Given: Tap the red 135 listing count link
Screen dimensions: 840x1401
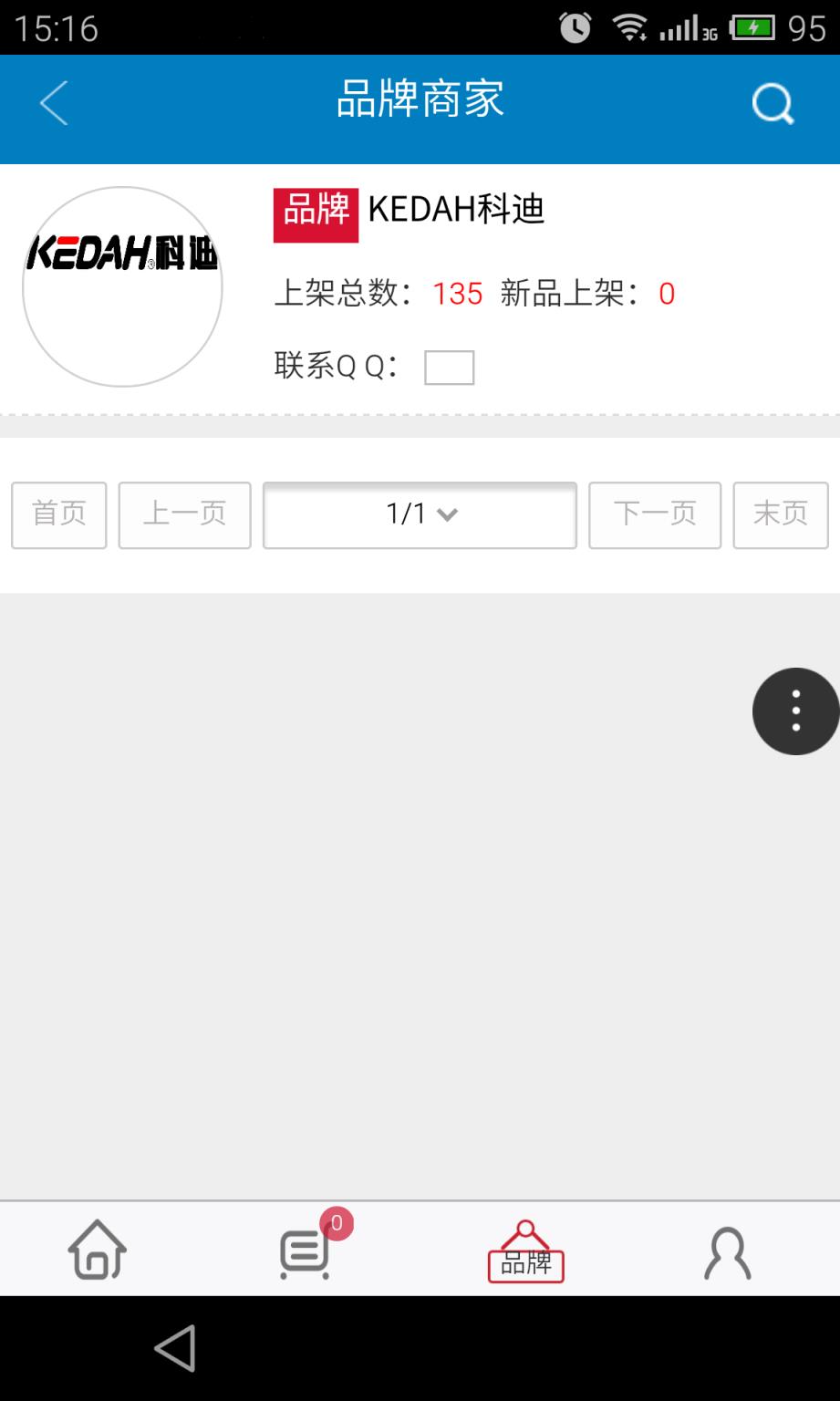Looking at the screenshot, I should [x=456, y=294].
